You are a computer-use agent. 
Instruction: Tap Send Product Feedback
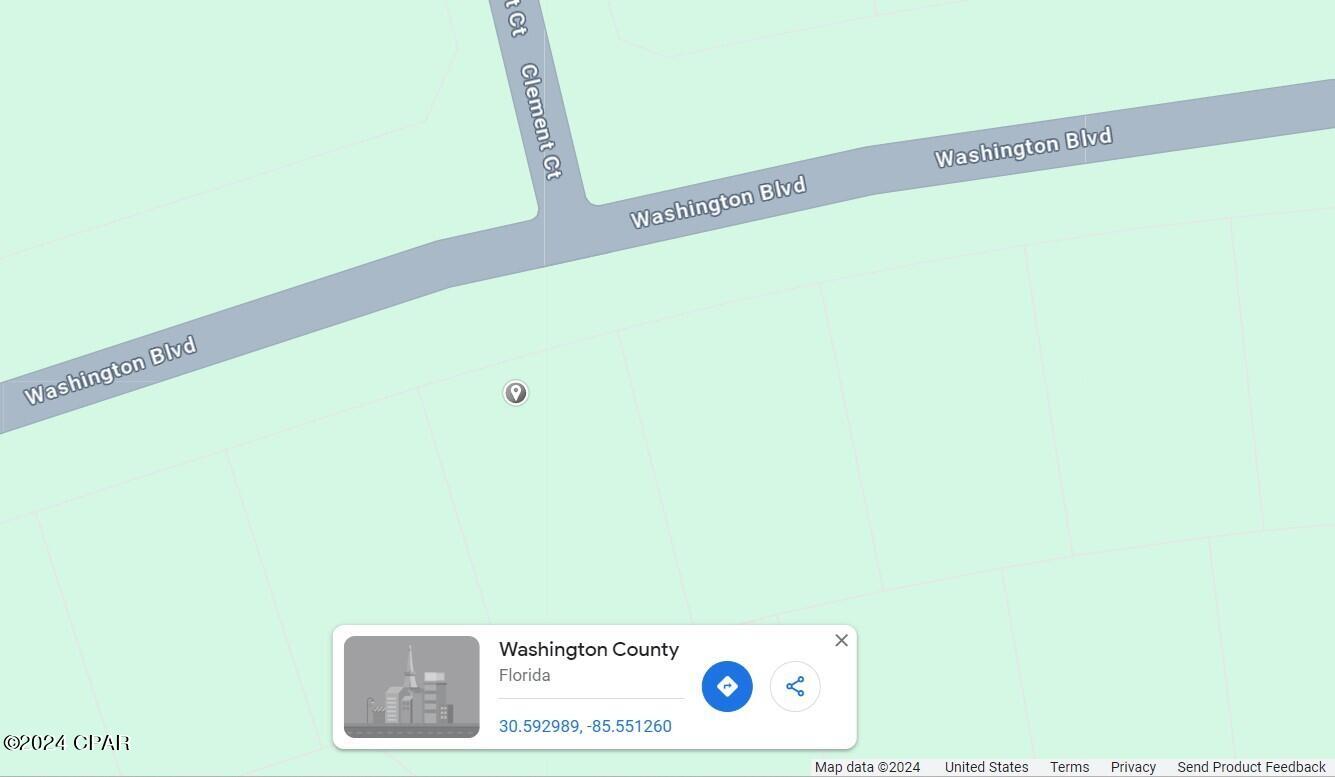click(x=1251, y=767)
